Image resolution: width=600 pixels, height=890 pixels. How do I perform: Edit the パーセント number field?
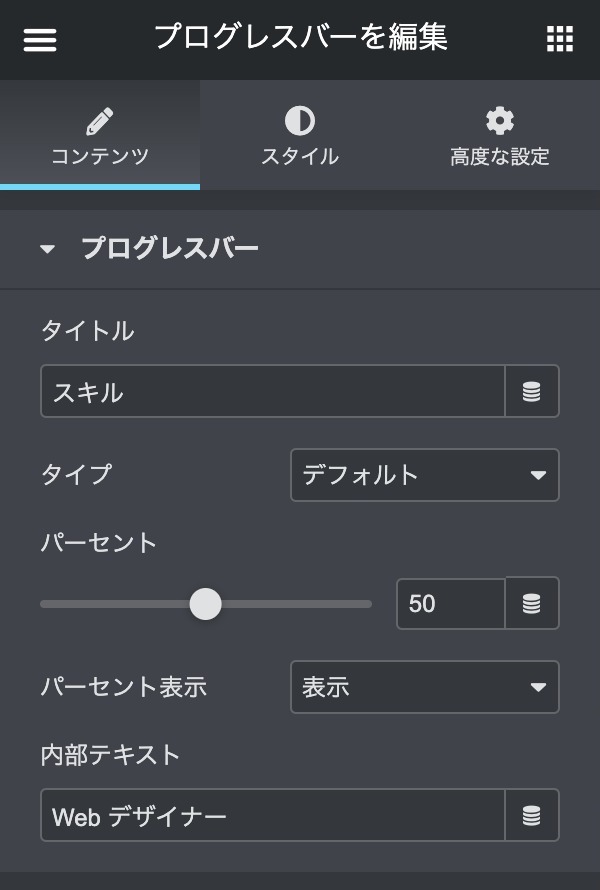click(450, 604)
